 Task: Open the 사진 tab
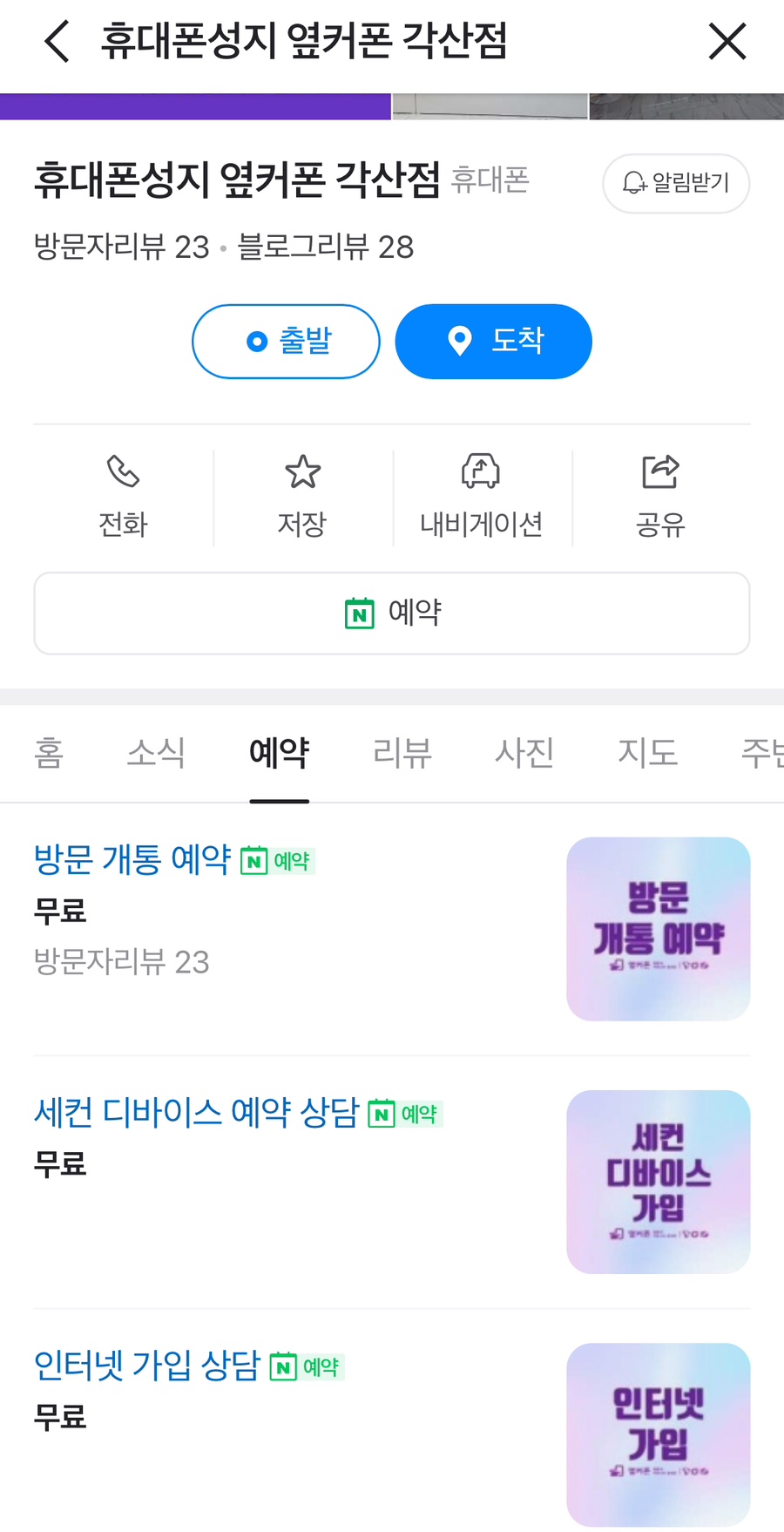coord(524,752)
